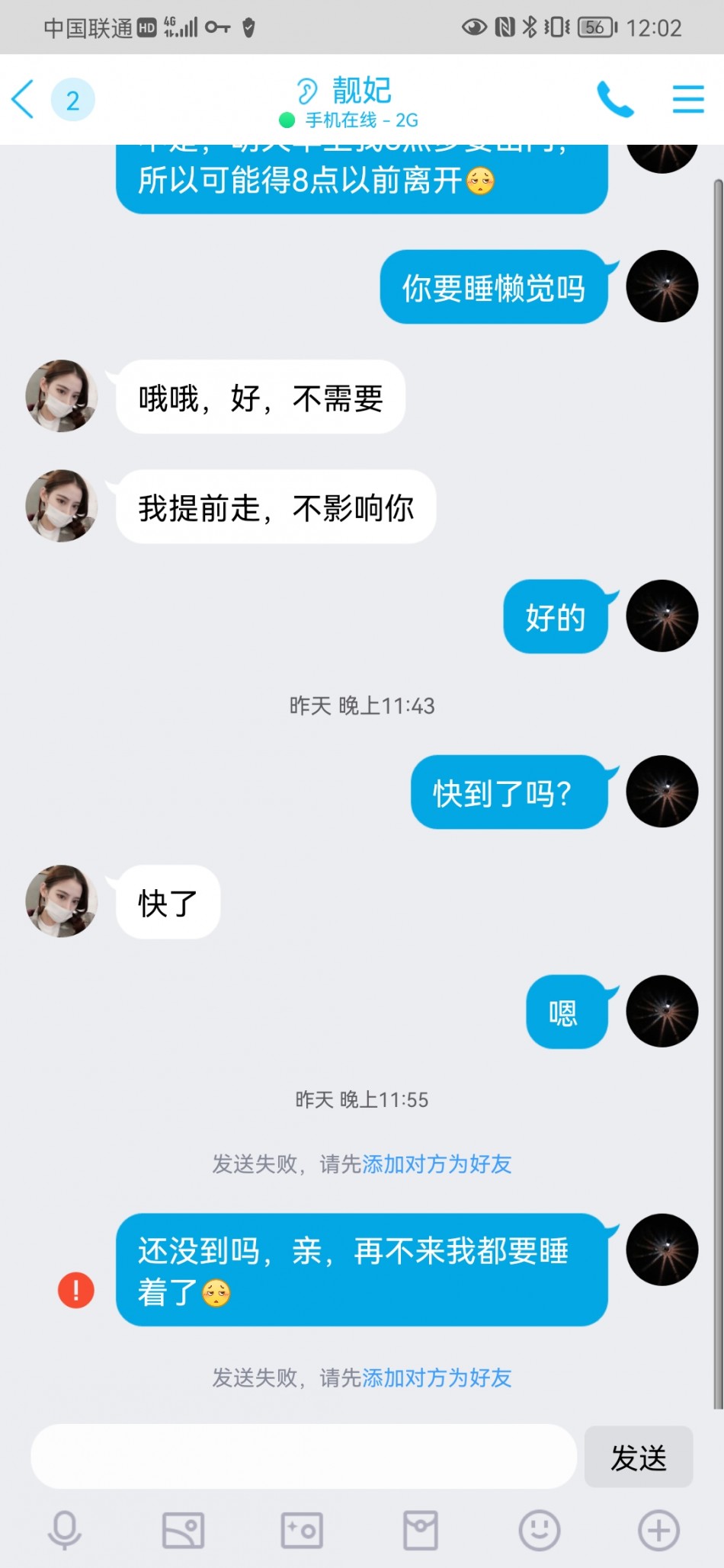Start a voice call with 靓妃
724x1568 pixels.
tap(614, 99)
